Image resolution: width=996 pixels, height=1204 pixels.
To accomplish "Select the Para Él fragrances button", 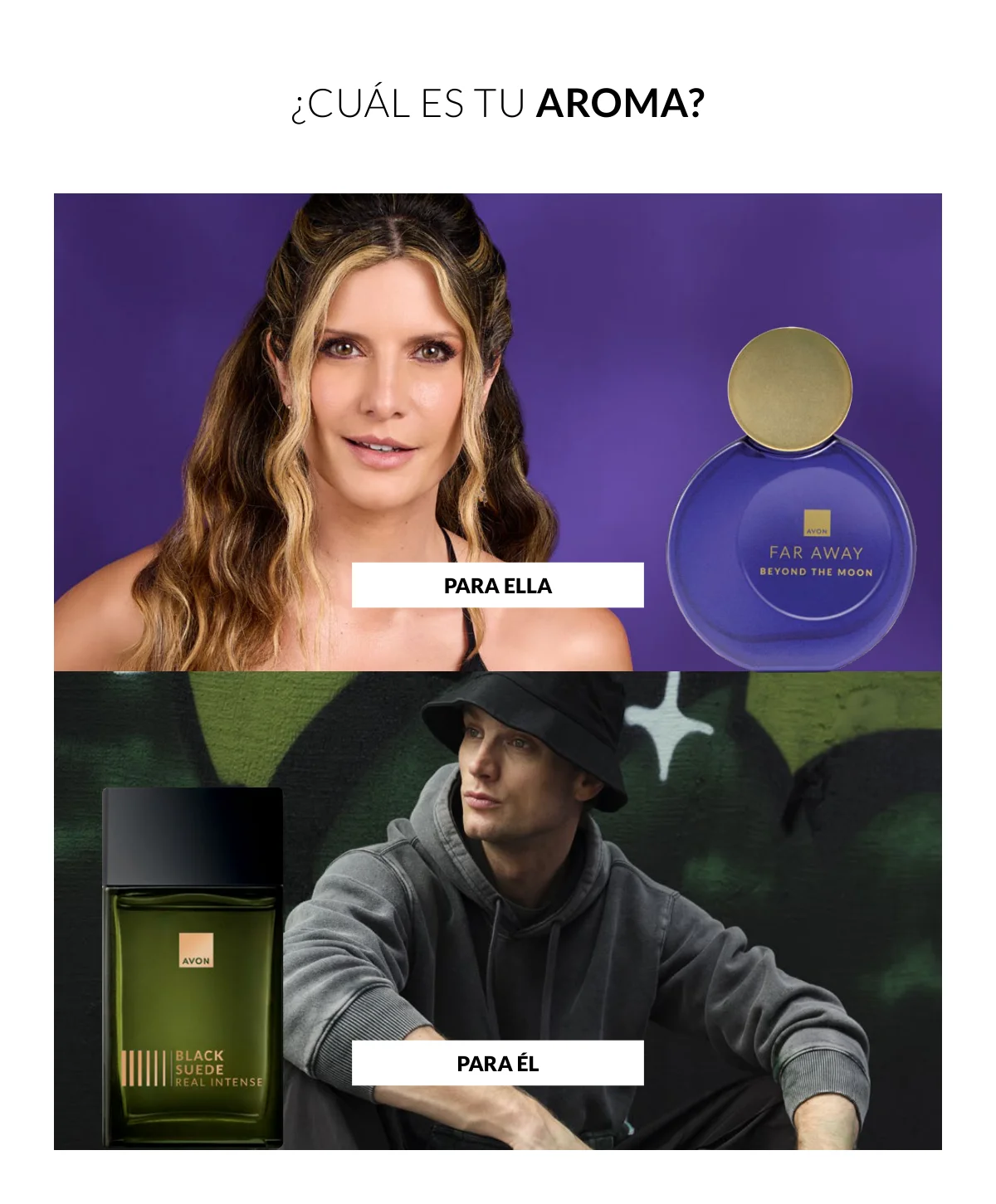I will pos(497,1063).
